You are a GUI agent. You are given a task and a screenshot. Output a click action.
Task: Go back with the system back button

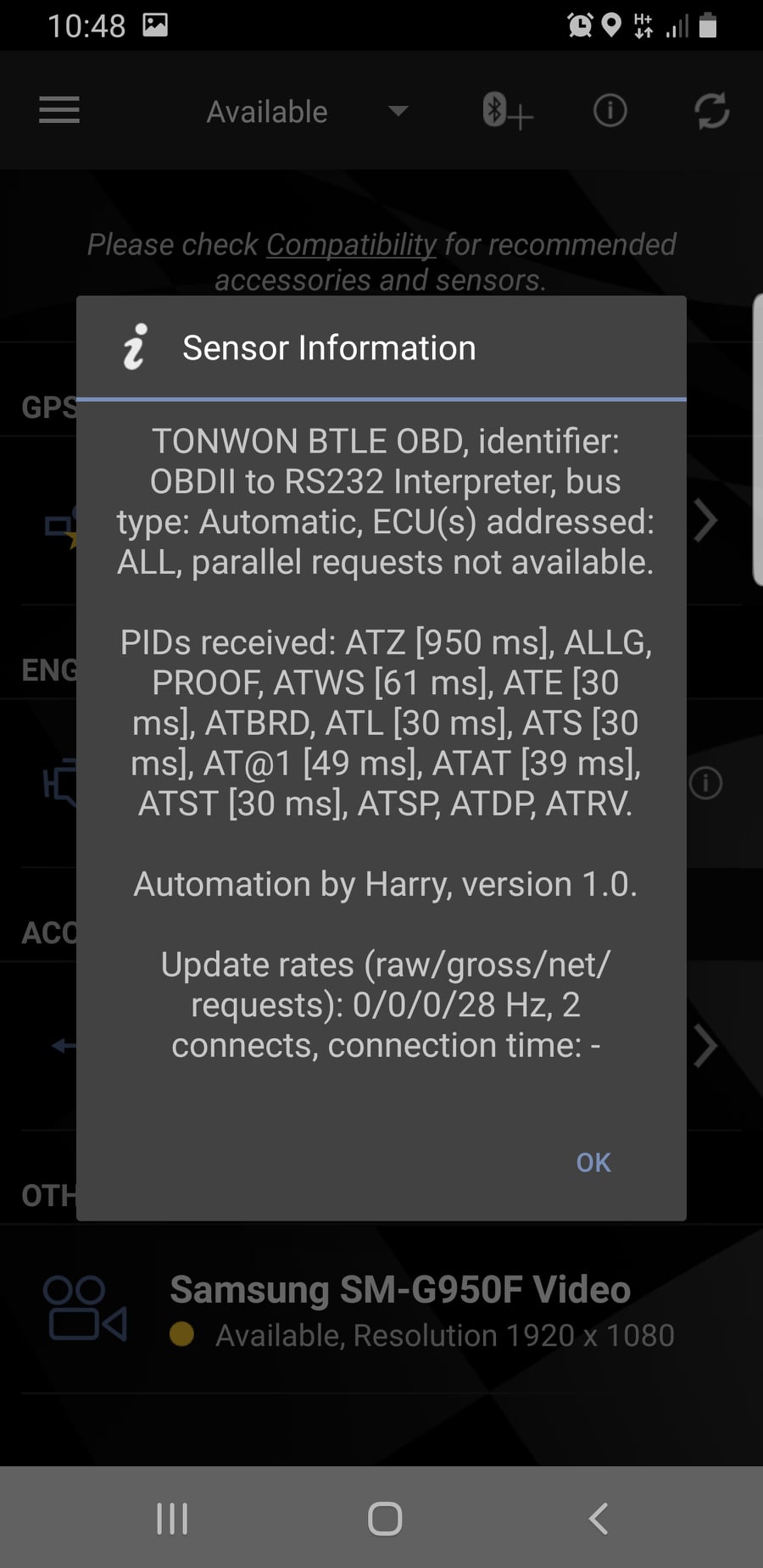599,1519
